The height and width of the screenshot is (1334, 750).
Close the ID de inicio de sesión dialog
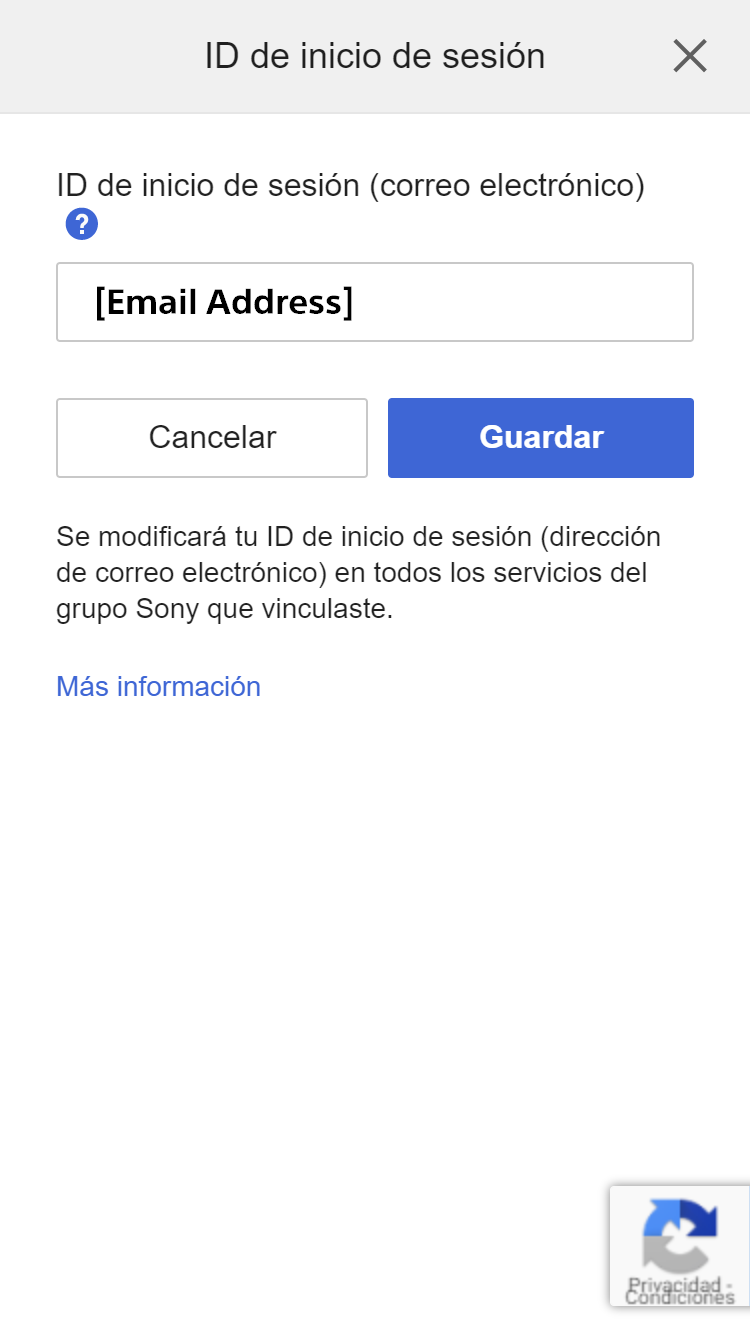(x=690, y=56)
